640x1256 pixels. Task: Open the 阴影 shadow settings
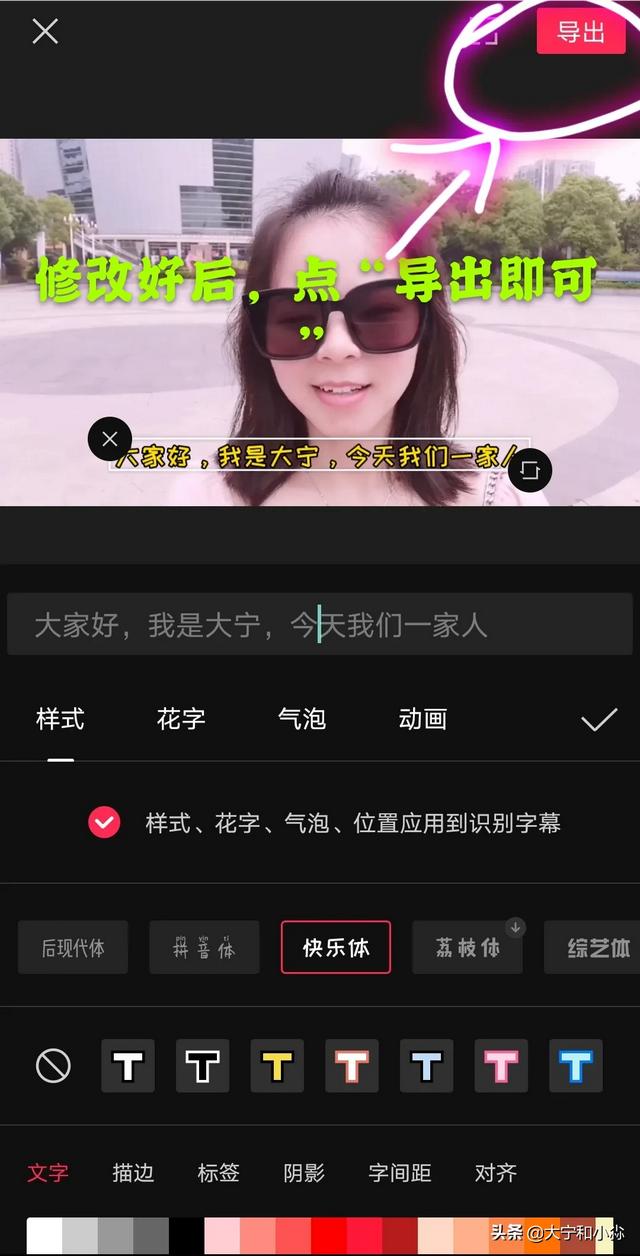pyautogui.click(x=304, y=1173)
